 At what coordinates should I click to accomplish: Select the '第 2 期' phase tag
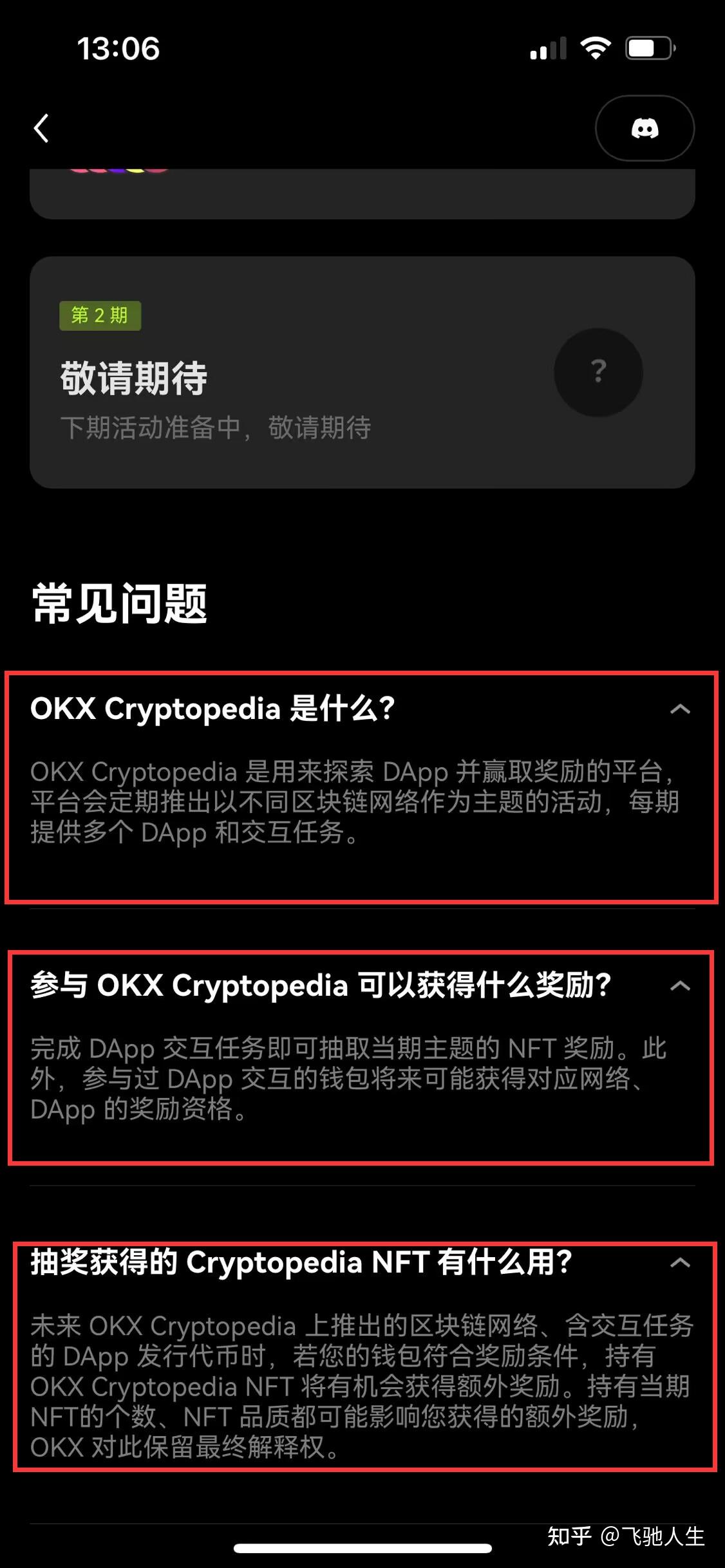pos(101,315)
